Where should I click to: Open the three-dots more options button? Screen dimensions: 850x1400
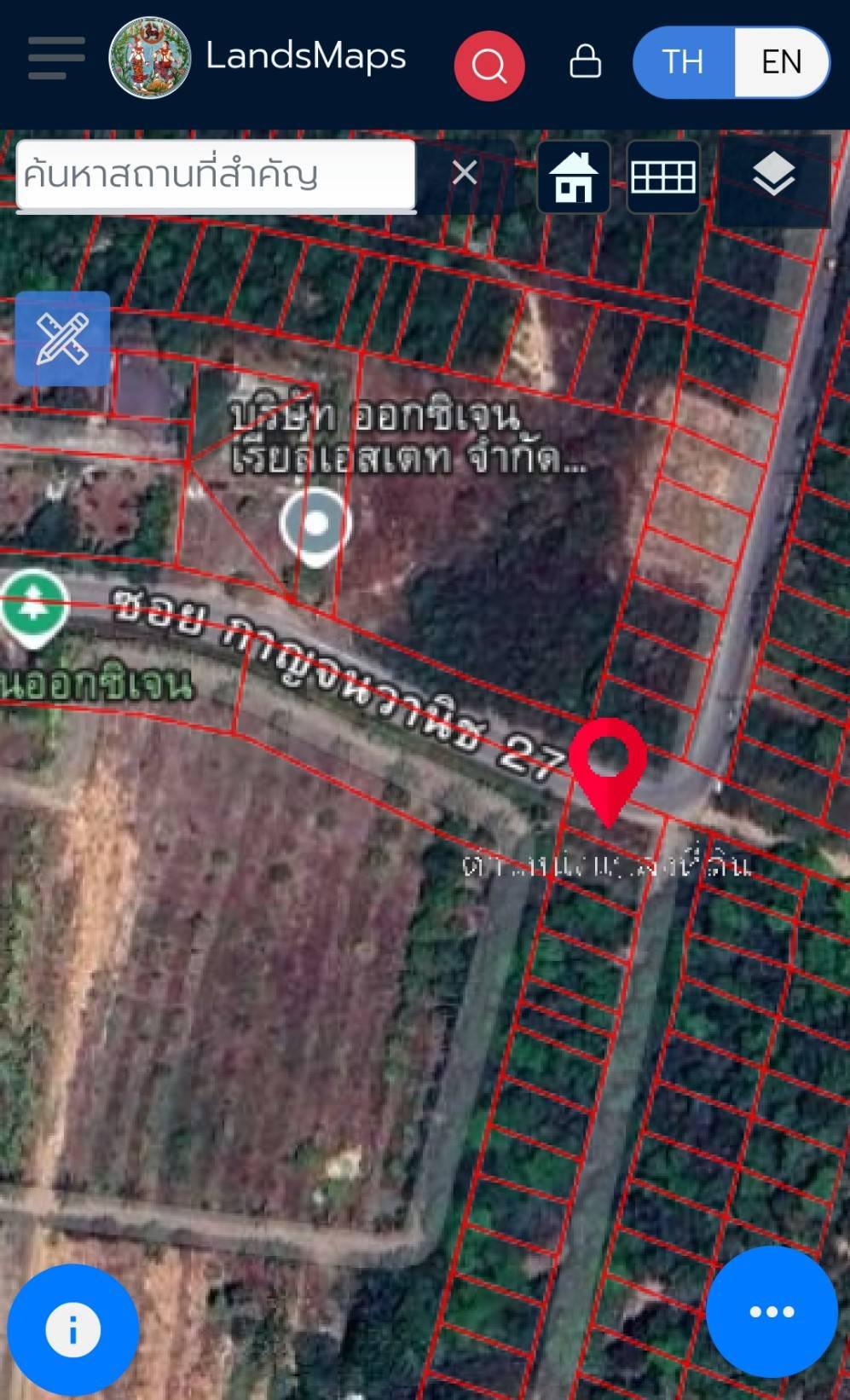(772, 1311)
